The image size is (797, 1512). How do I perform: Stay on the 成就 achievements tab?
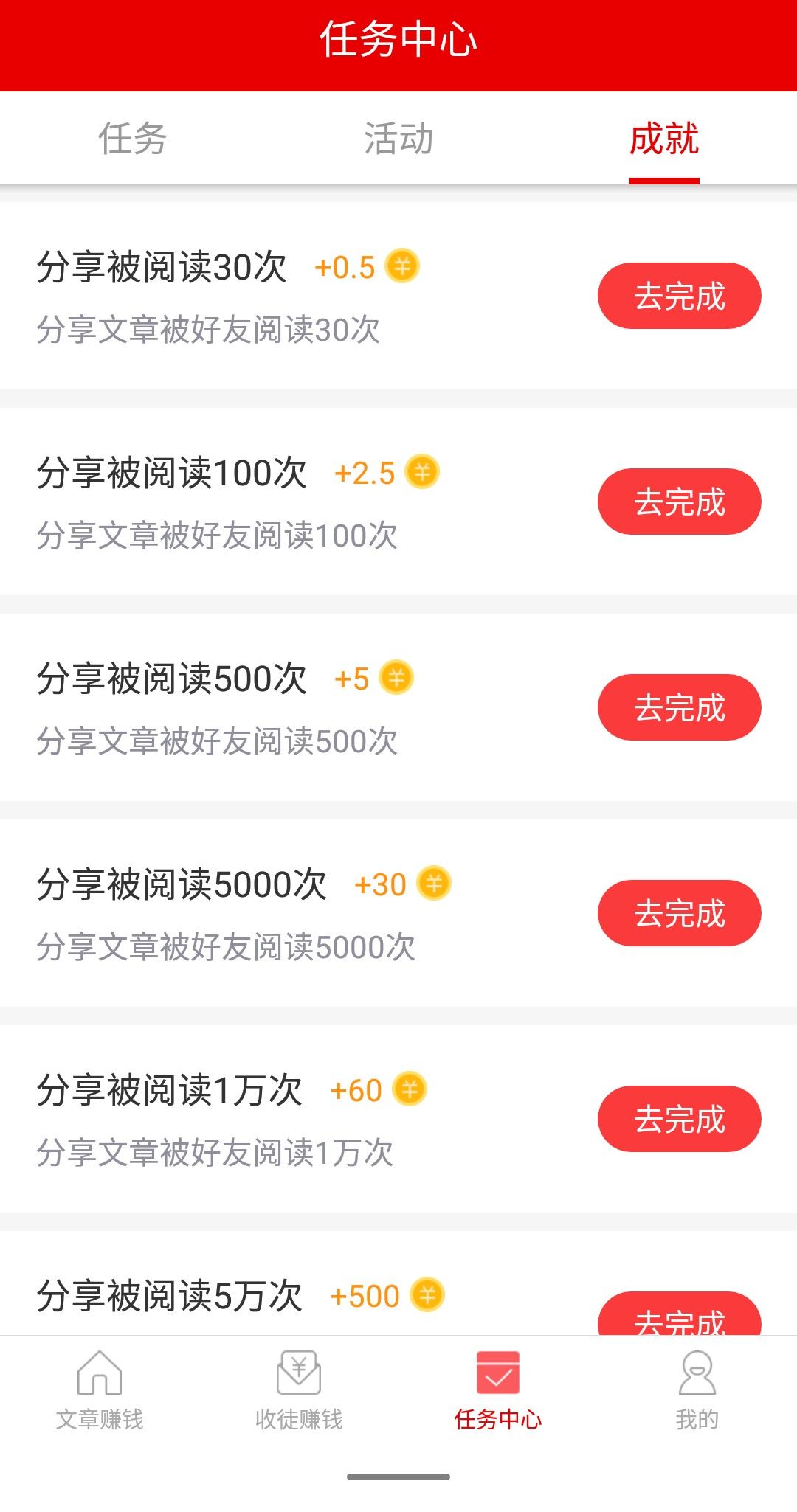click(x=663, y=140)
